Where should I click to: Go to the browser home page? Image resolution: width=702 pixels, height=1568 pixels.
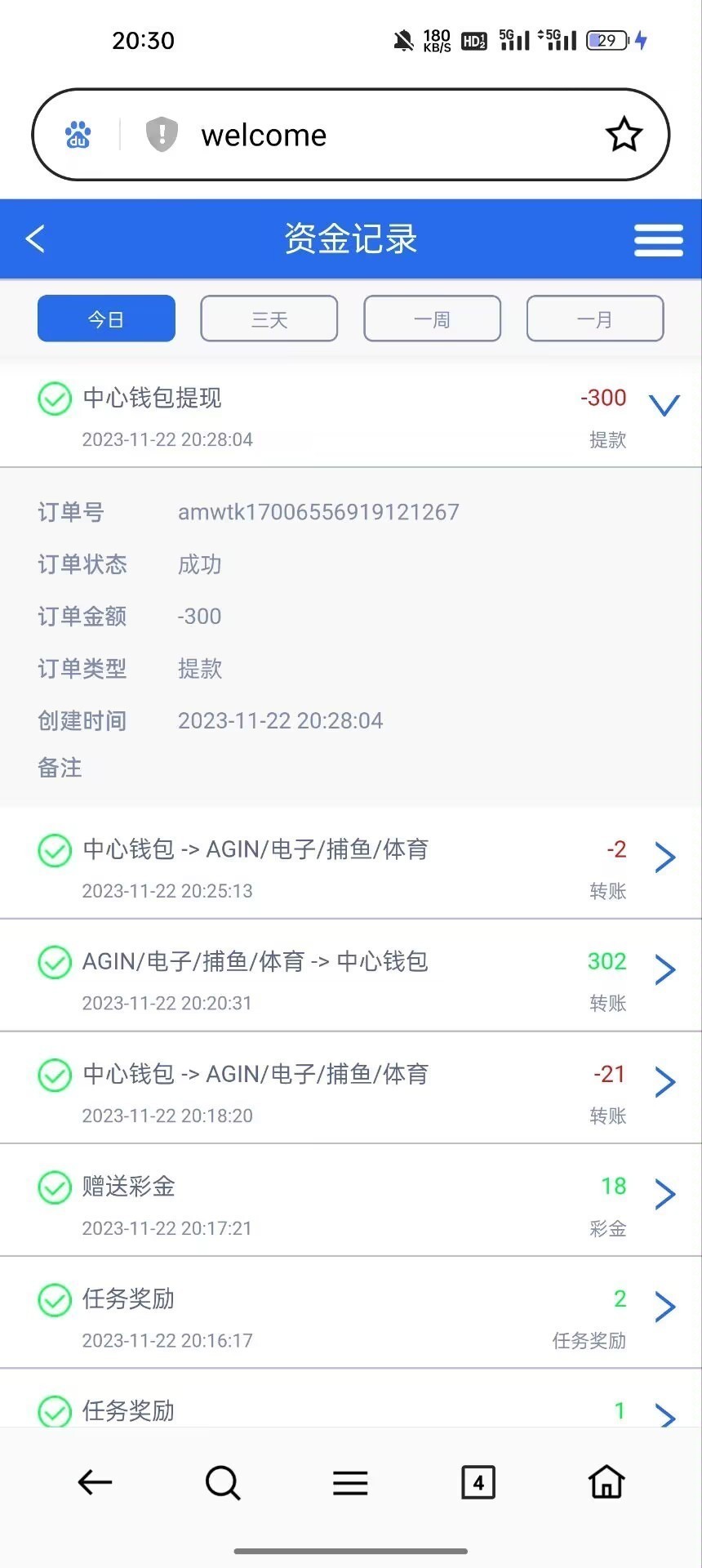[606, 1482]
